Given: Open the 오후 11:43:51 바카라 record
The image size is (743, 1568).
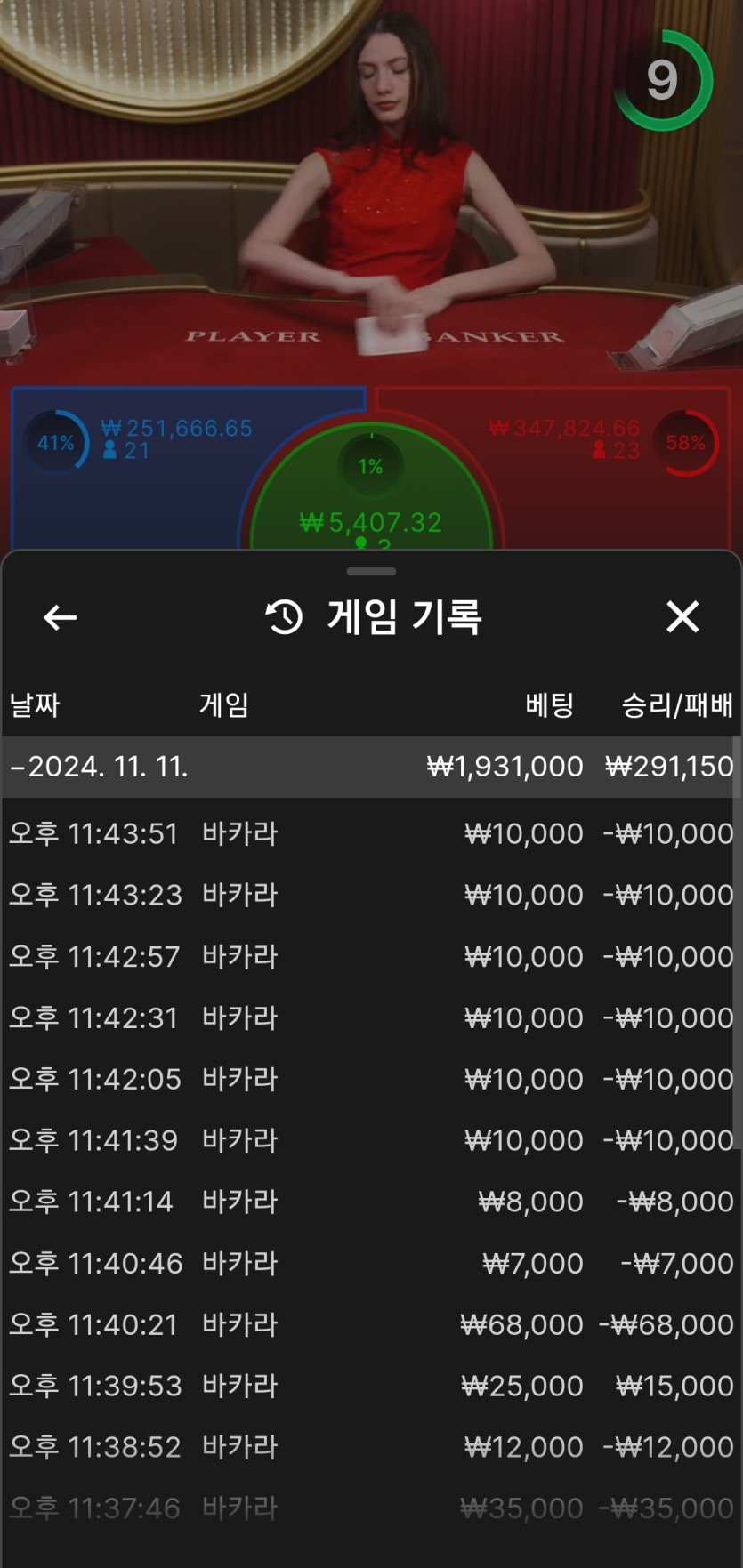Looking at the screenshot, I should tap(370, 833).
